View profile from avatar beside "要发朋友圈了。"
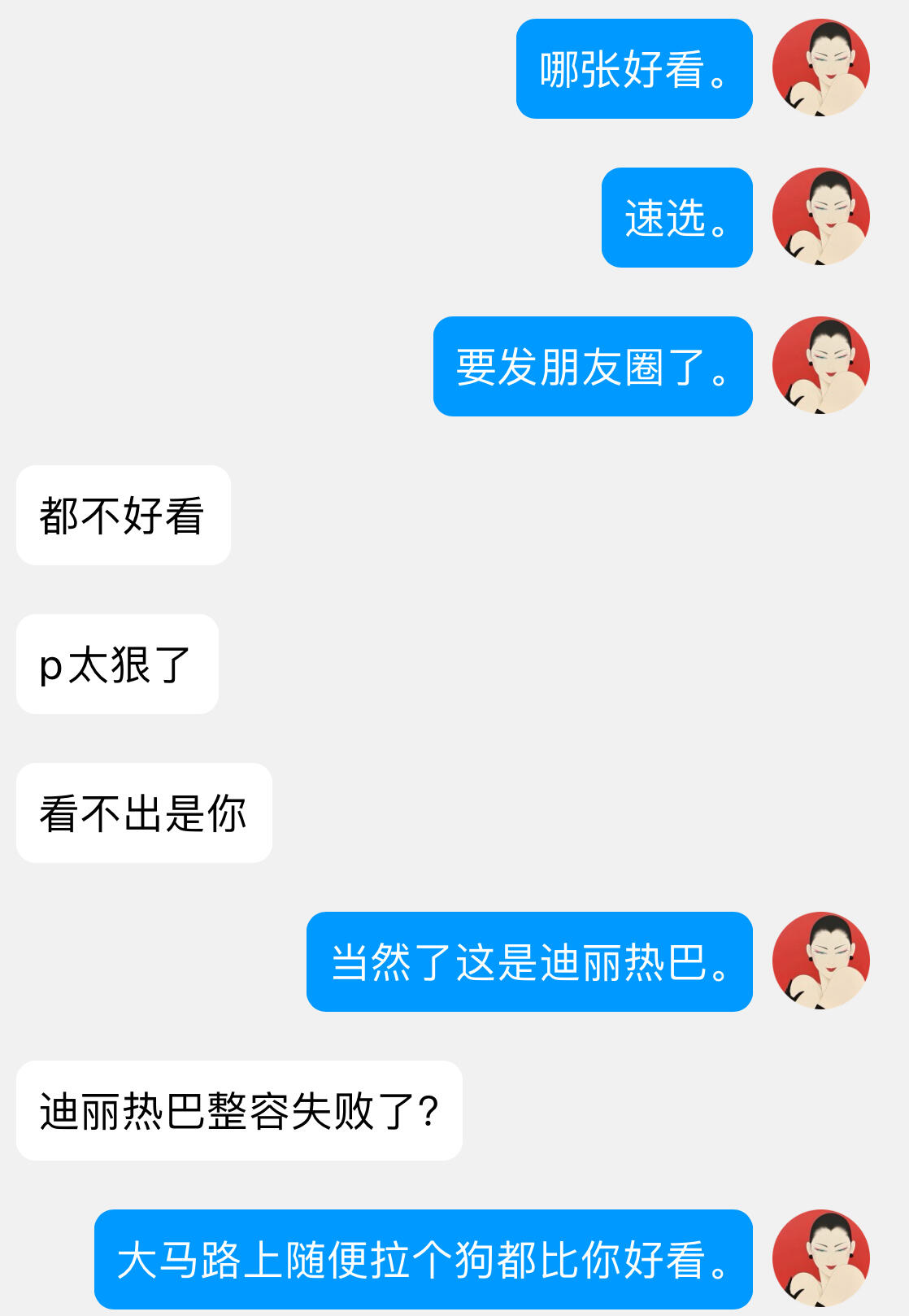Viewport: 909px width, 1316px height. tap(821, 366)
